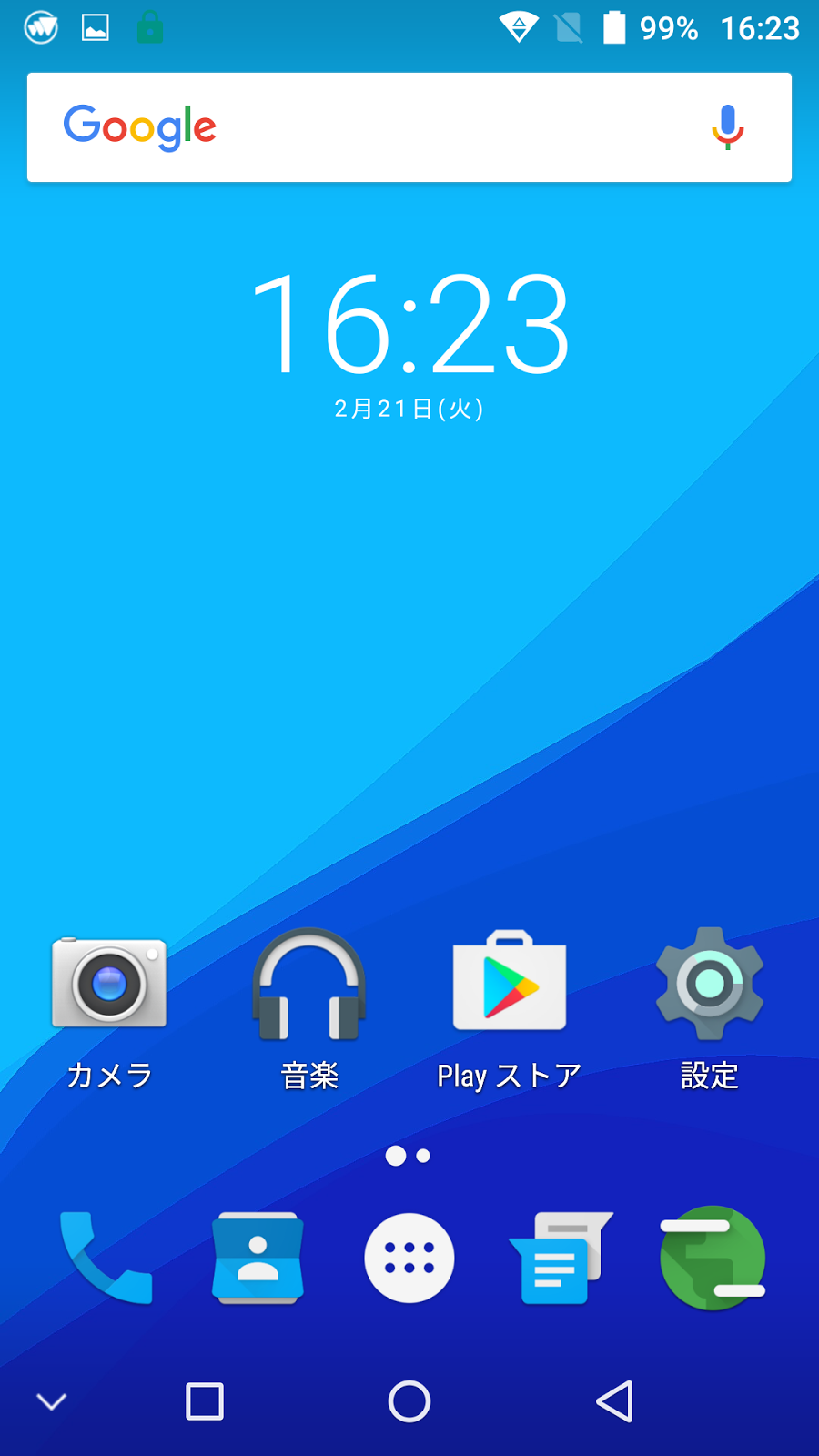Open the messaging app in the dock
The image size is (819, 1456).
click(561, 1259)
